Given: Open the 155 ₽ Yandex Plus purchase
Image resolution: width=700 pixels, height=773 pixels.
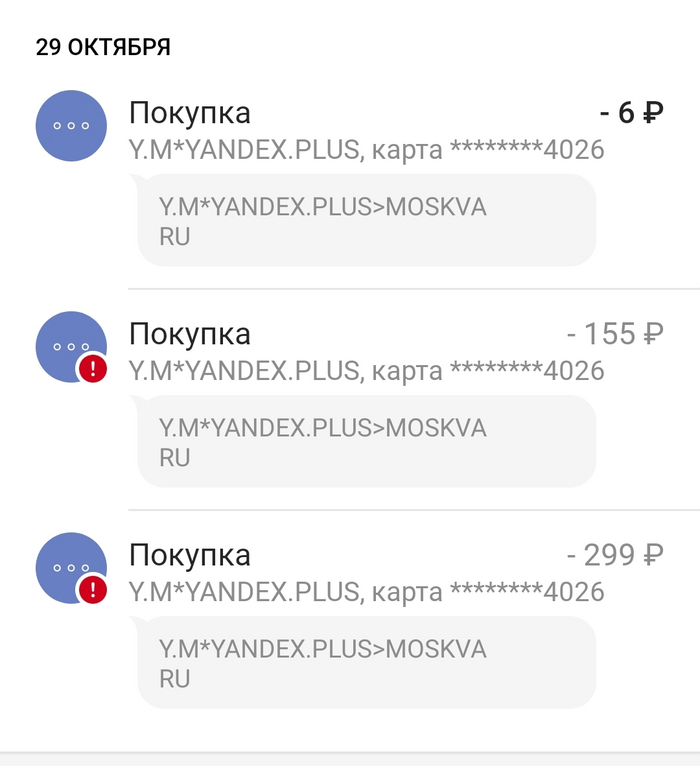Looking at the screenshot, I should (x=366, y=353).
